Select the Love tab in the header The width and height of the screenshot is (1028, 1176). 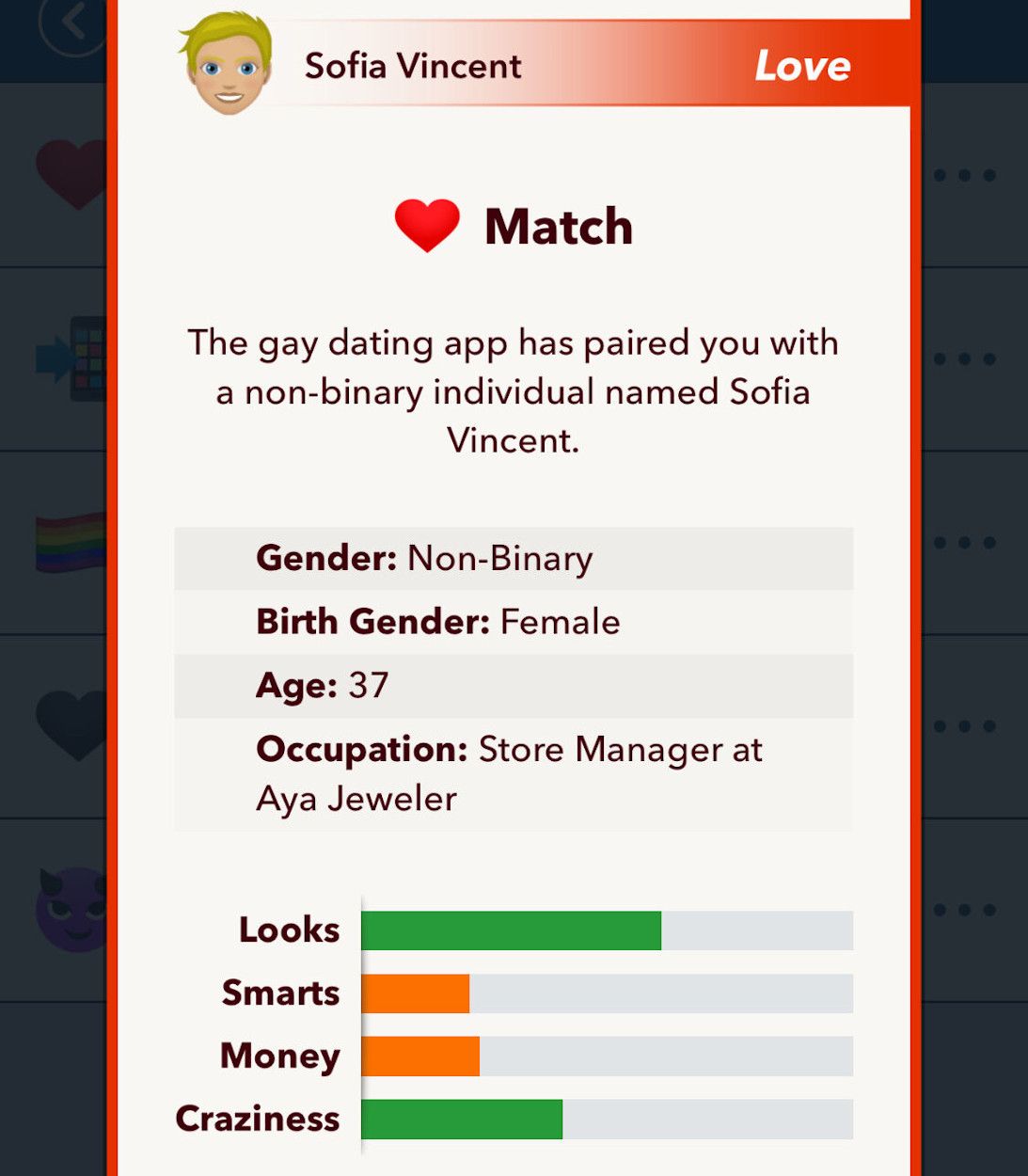coord(804,64)
